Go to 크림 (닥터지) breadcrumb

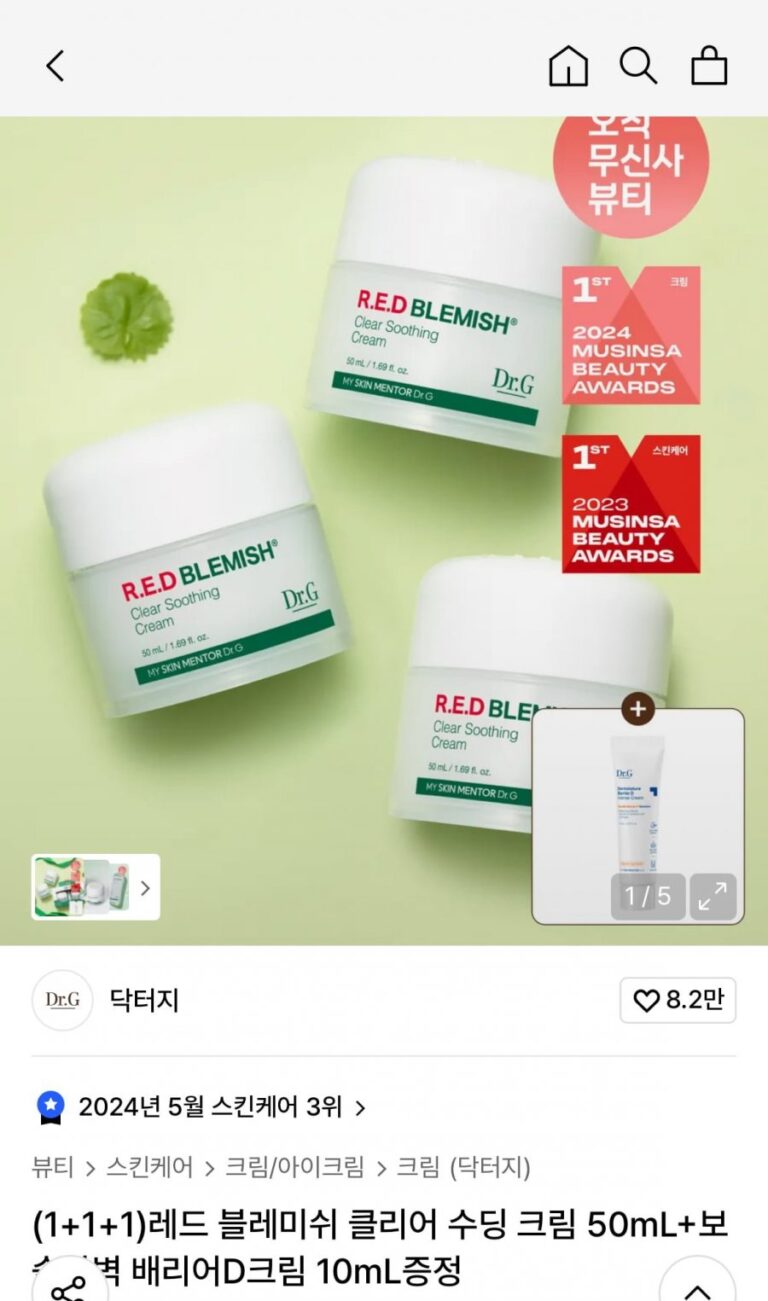463,1166
